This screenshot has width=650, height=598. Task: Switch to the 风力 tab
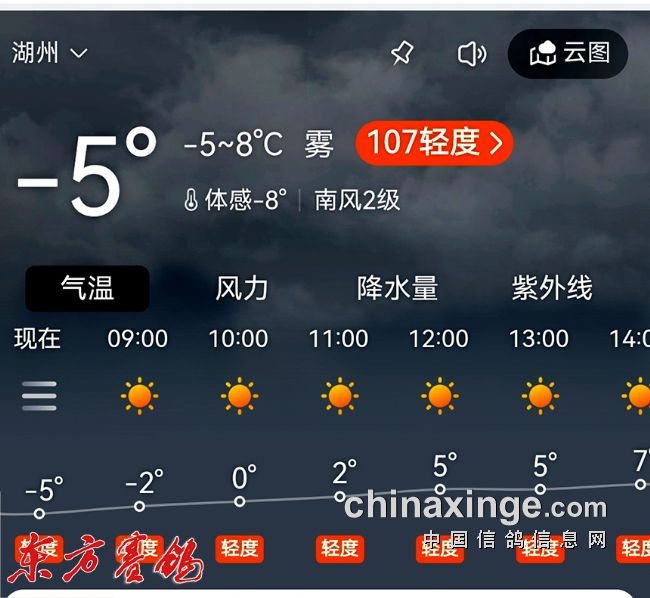tap(242, 289)
